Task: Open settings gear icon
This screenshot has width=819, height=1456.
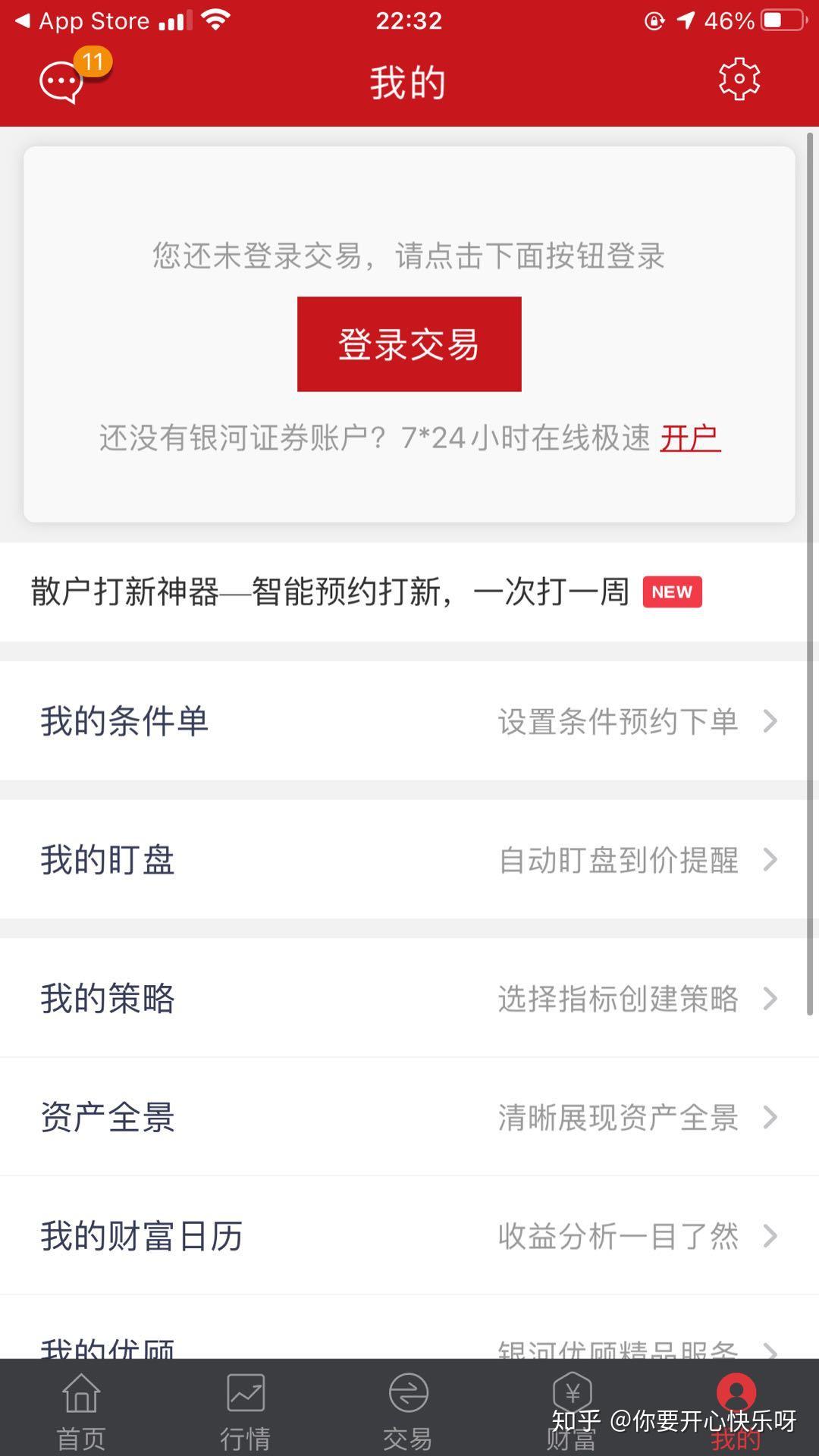Action: coord(739,79)
